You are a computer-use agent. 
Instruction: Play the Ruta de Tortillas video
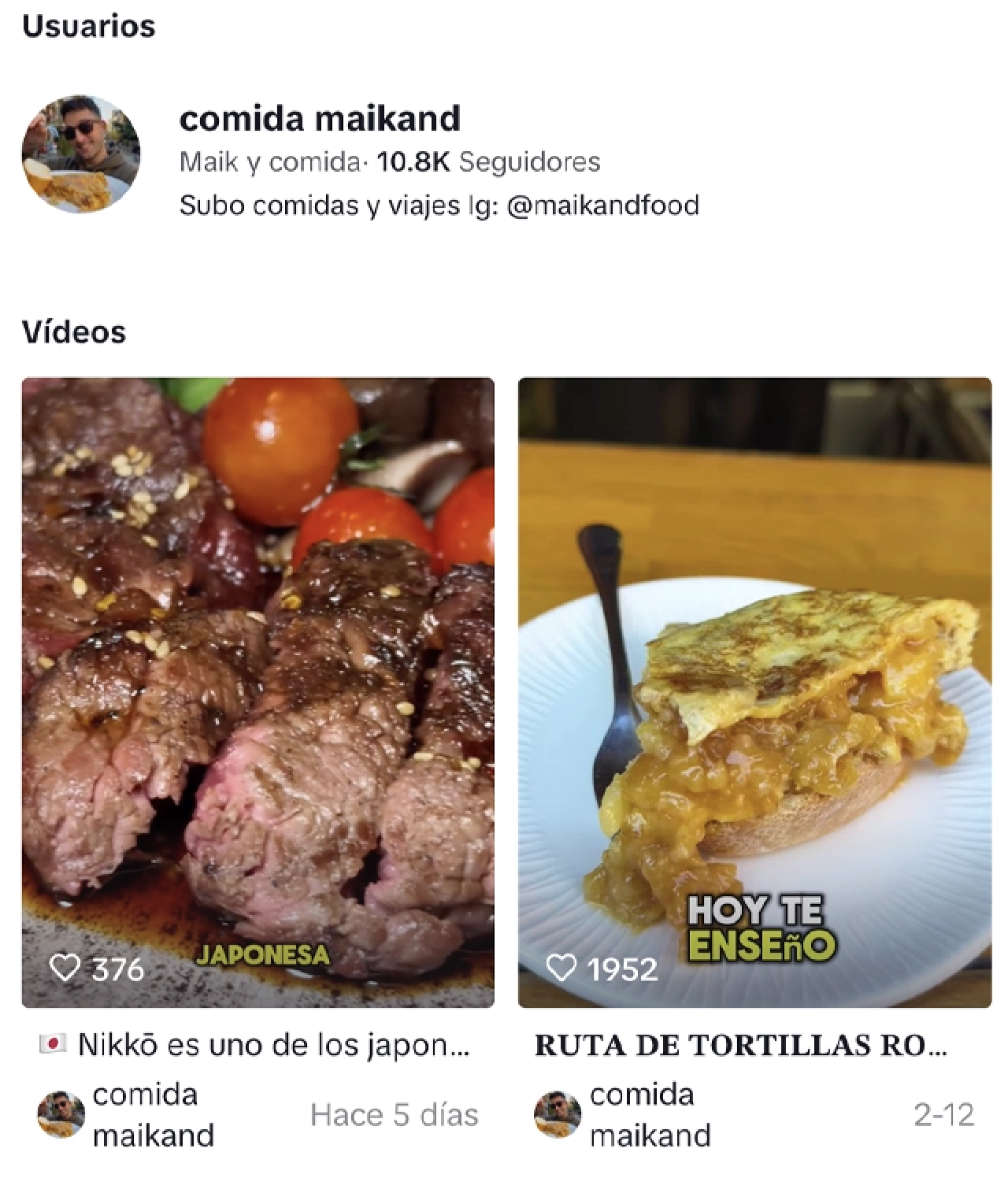pos(754,691)
